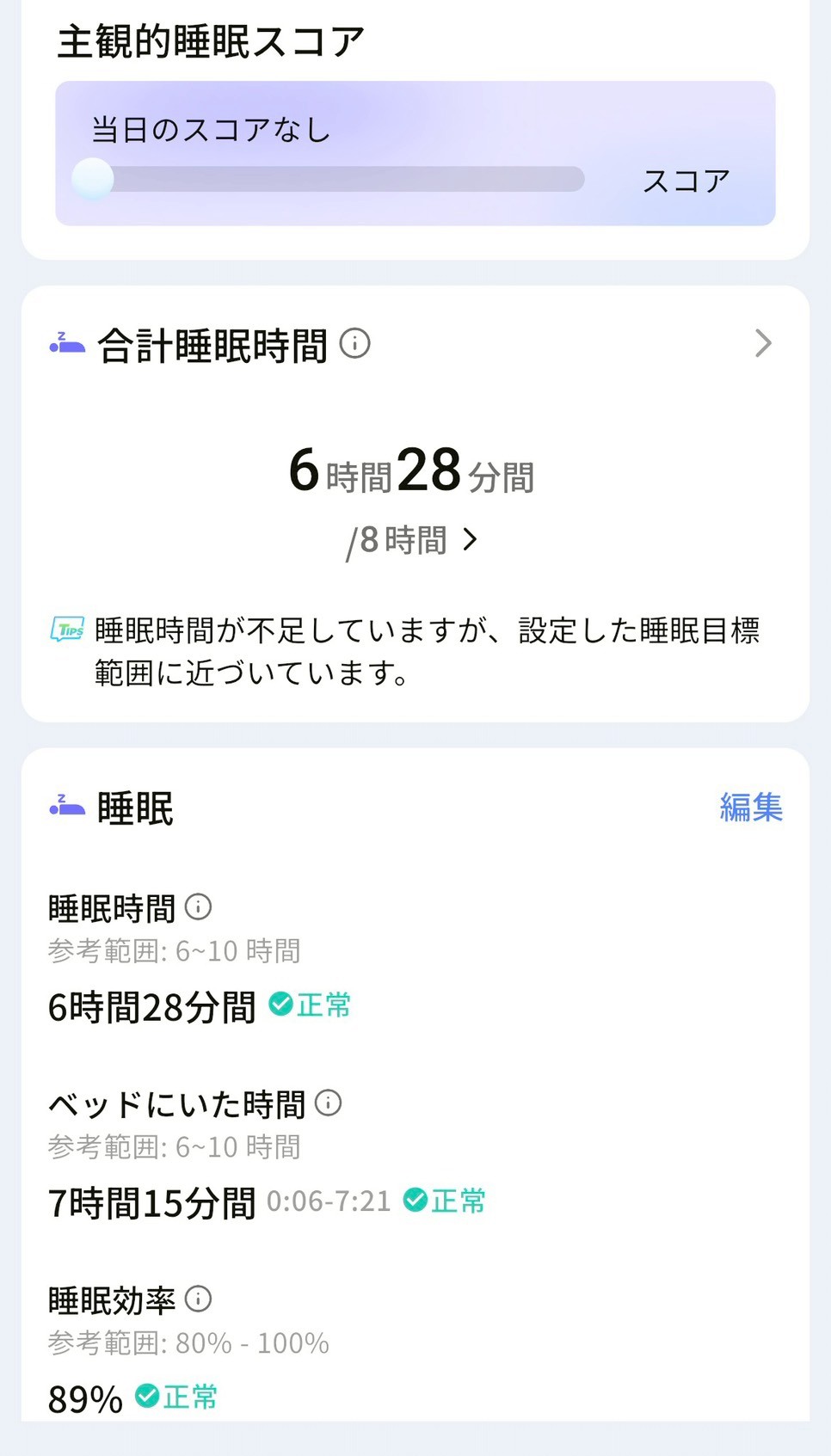
Task: Open info icon beside 合計睡眠時間
Action: (354, 343)
